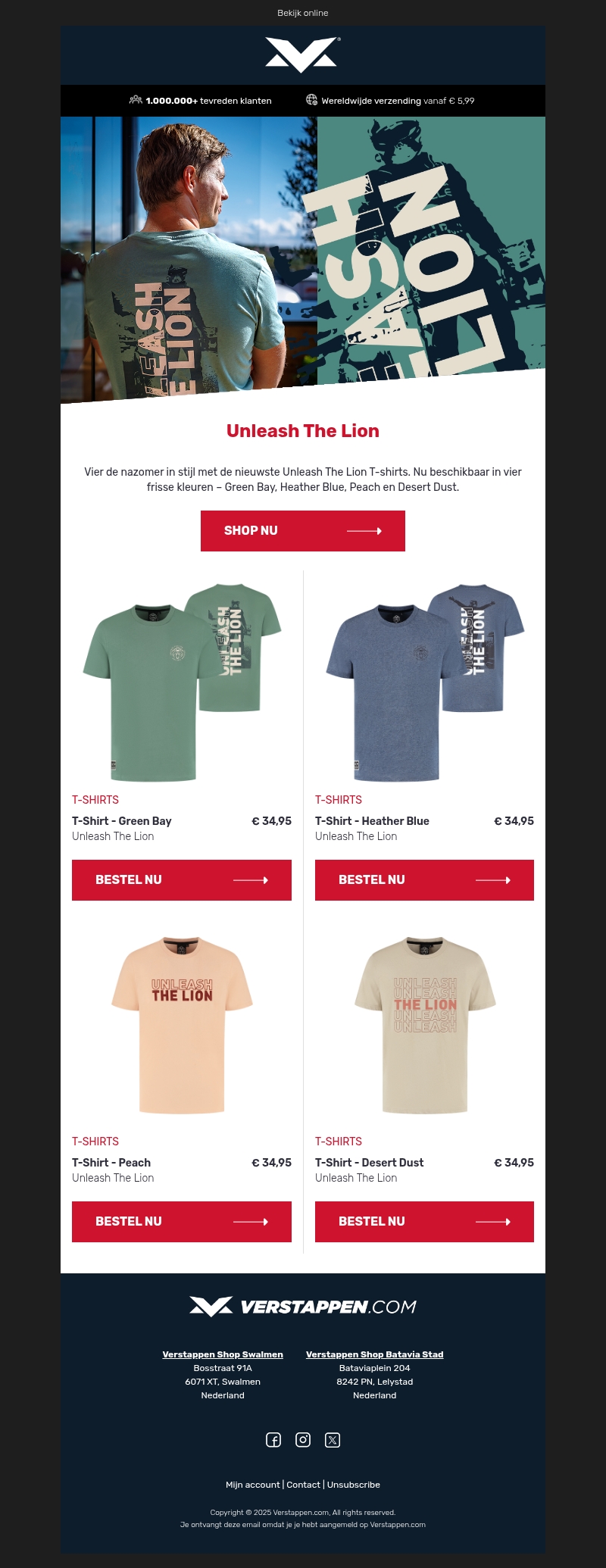Order the Peach T-shirt via BESTEL NU

point(181,1222)
